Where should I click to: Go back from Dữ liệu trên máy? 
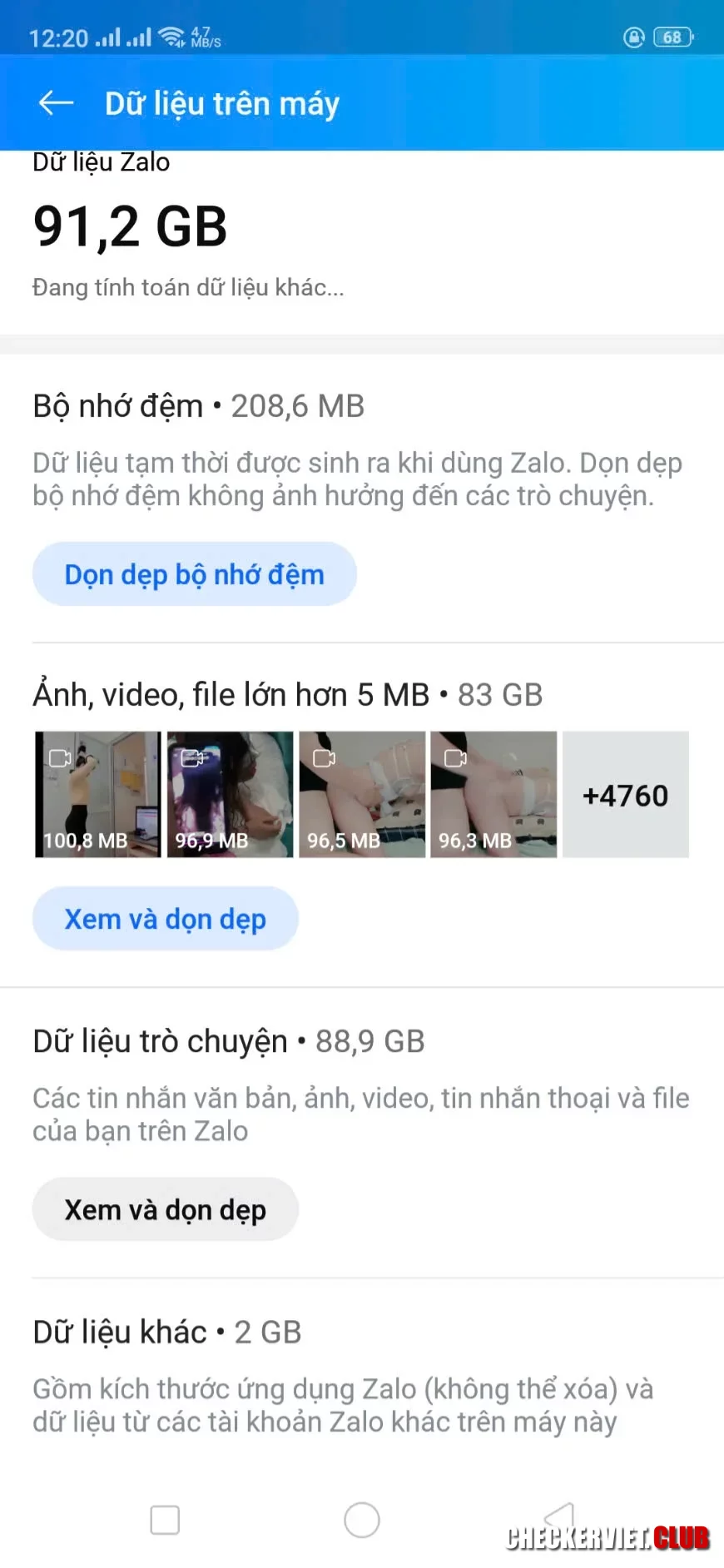click(x=56, y=103)
